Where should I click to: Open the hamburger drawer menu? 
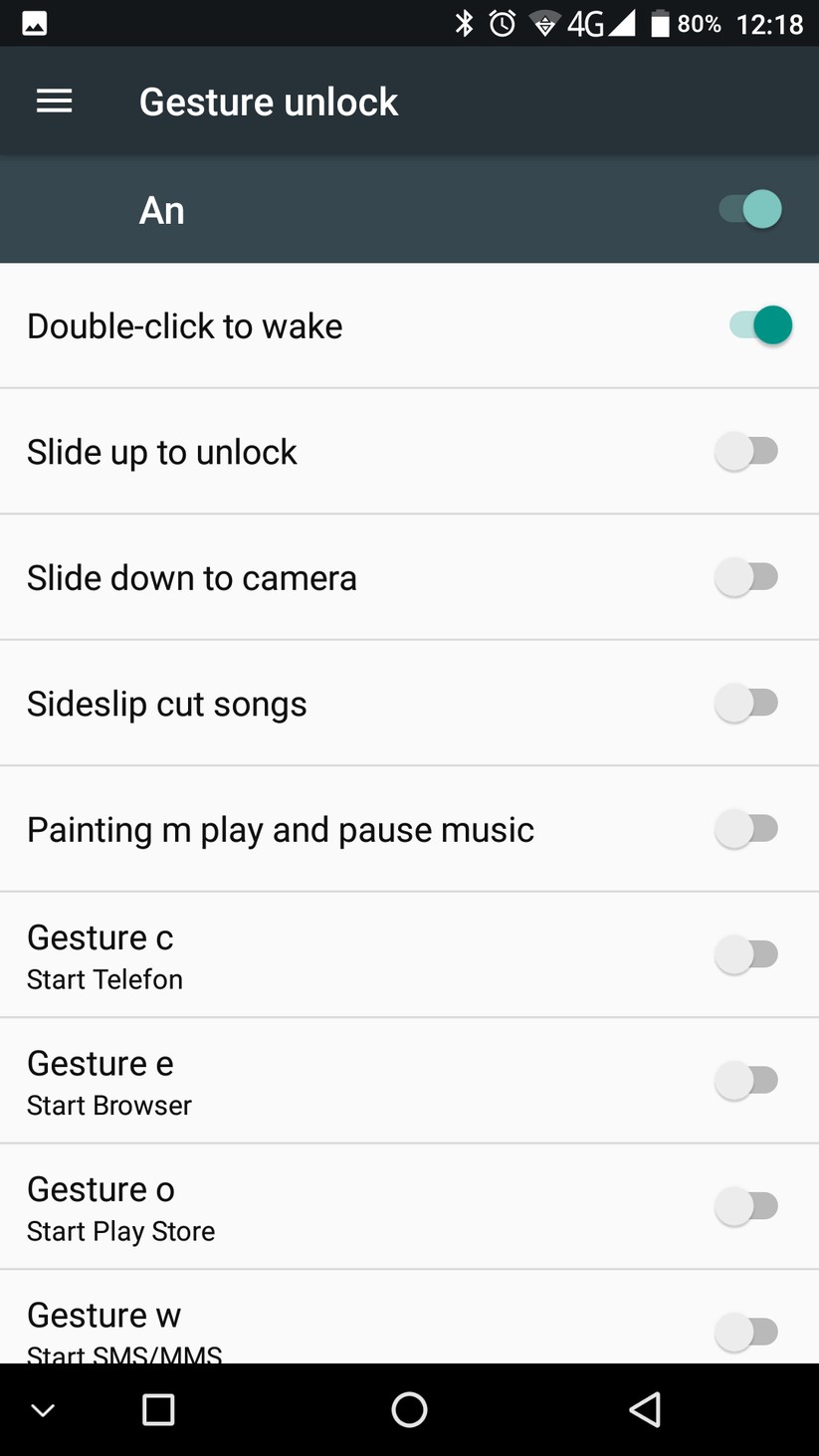54,101
